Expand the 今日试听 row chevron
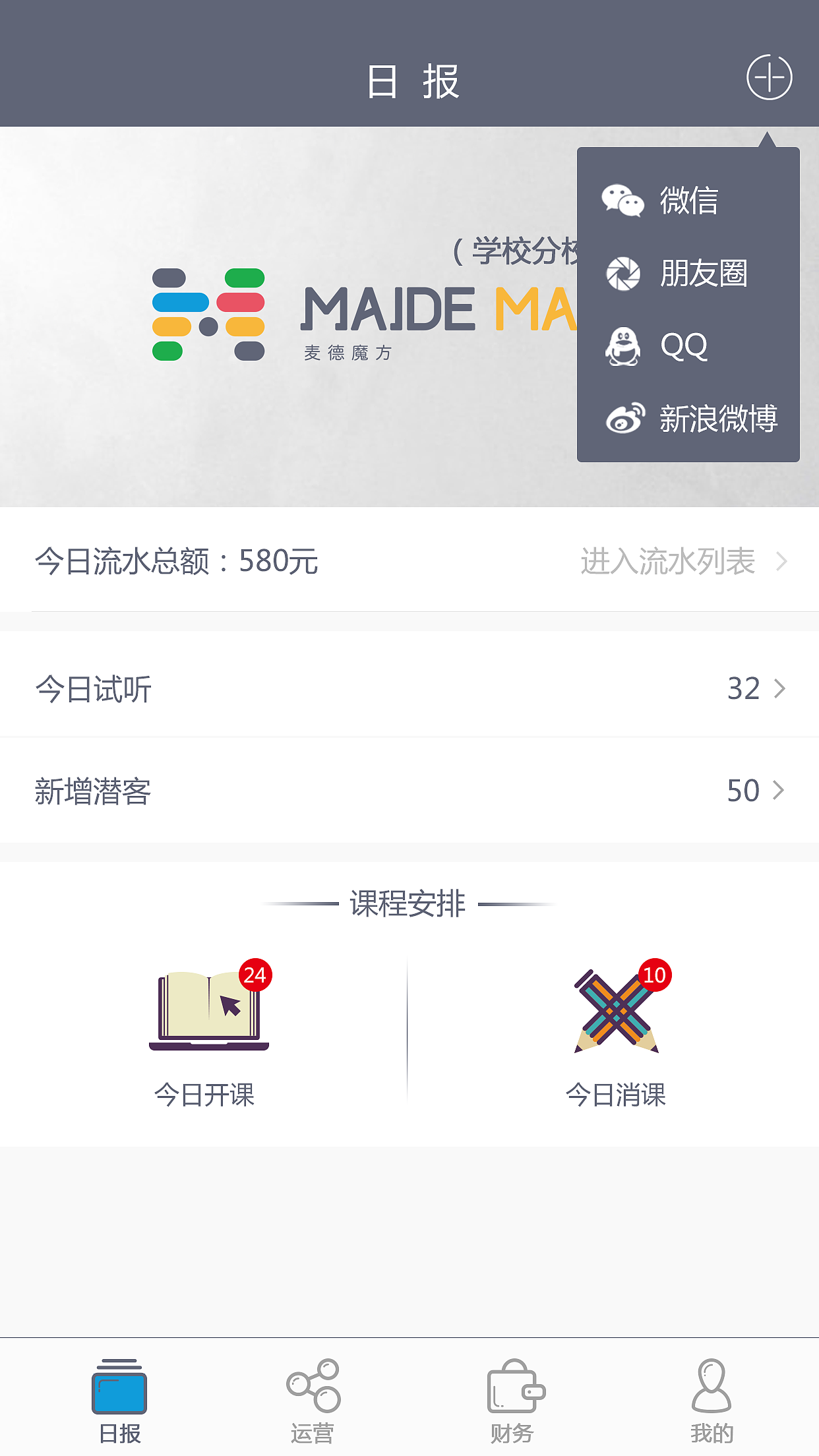819x1456 pixels. pyautogui.click(x=781, y=688)
